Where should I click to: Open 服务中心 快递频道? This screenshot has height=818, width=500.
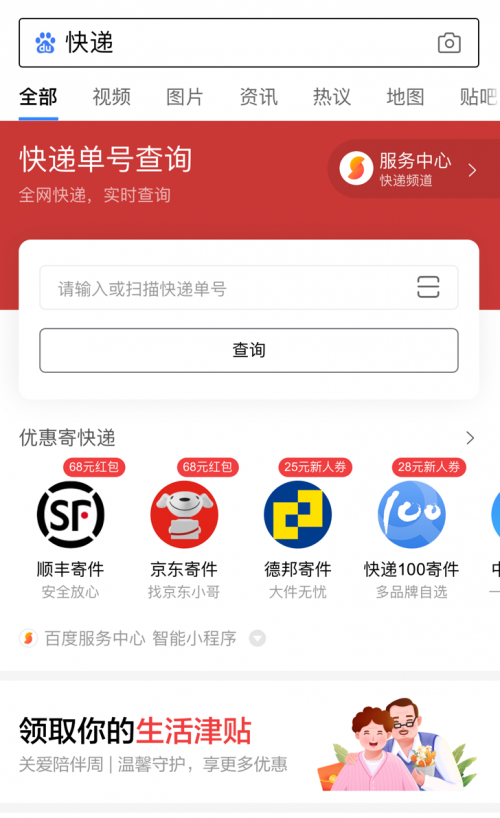413,169
